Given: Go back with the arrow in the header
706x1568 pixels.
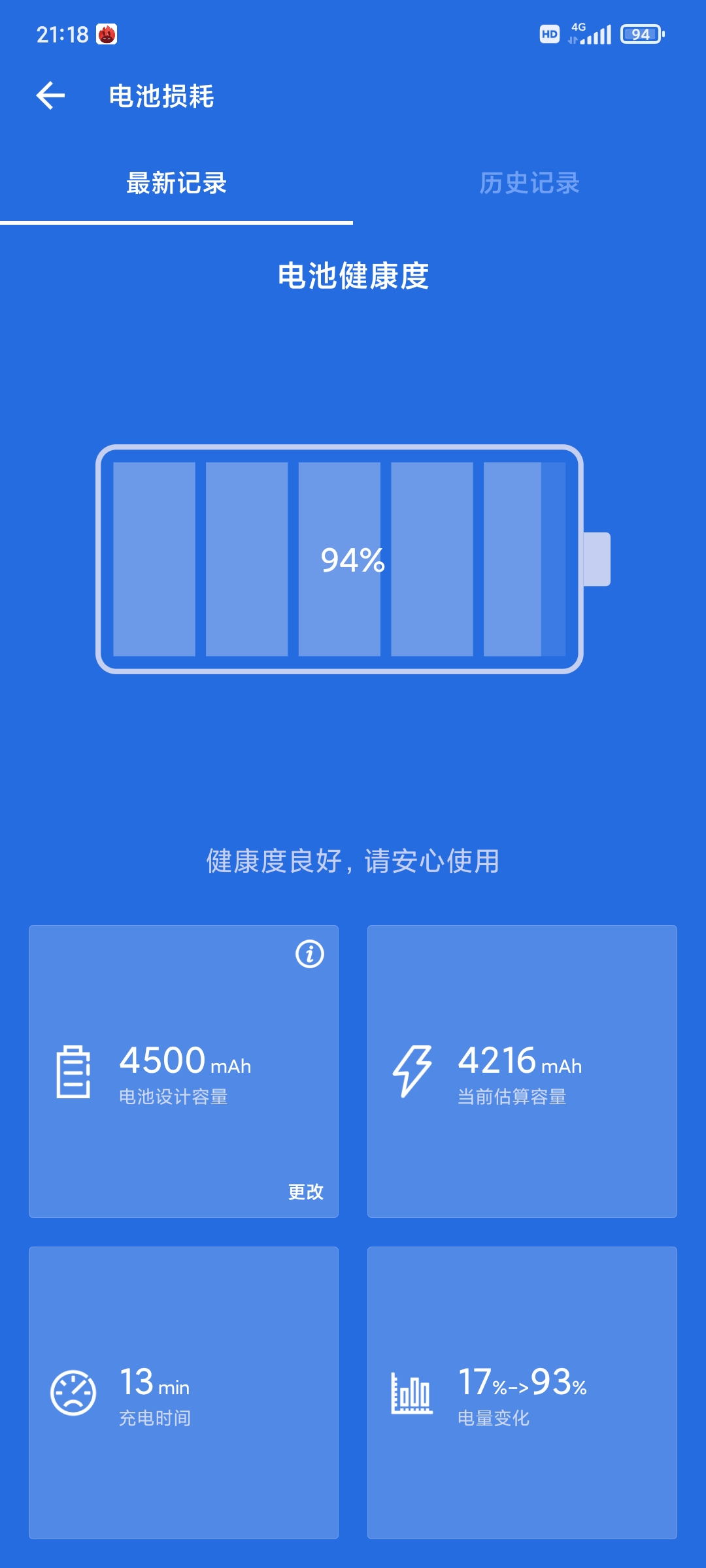Looking at the screenshot, I should point(50,96).
